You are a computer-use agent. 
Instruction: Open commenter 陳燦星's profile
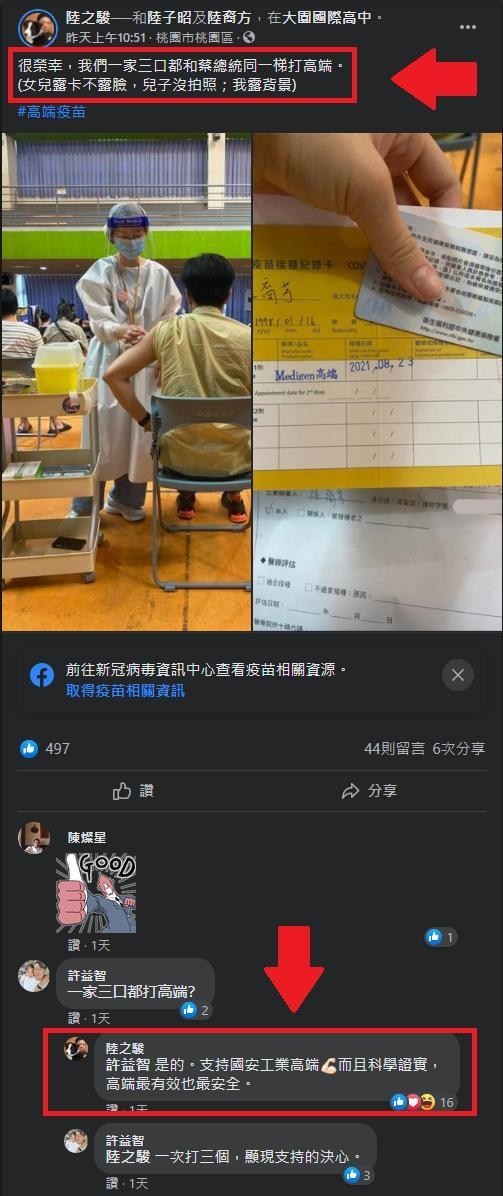point(87,838)
